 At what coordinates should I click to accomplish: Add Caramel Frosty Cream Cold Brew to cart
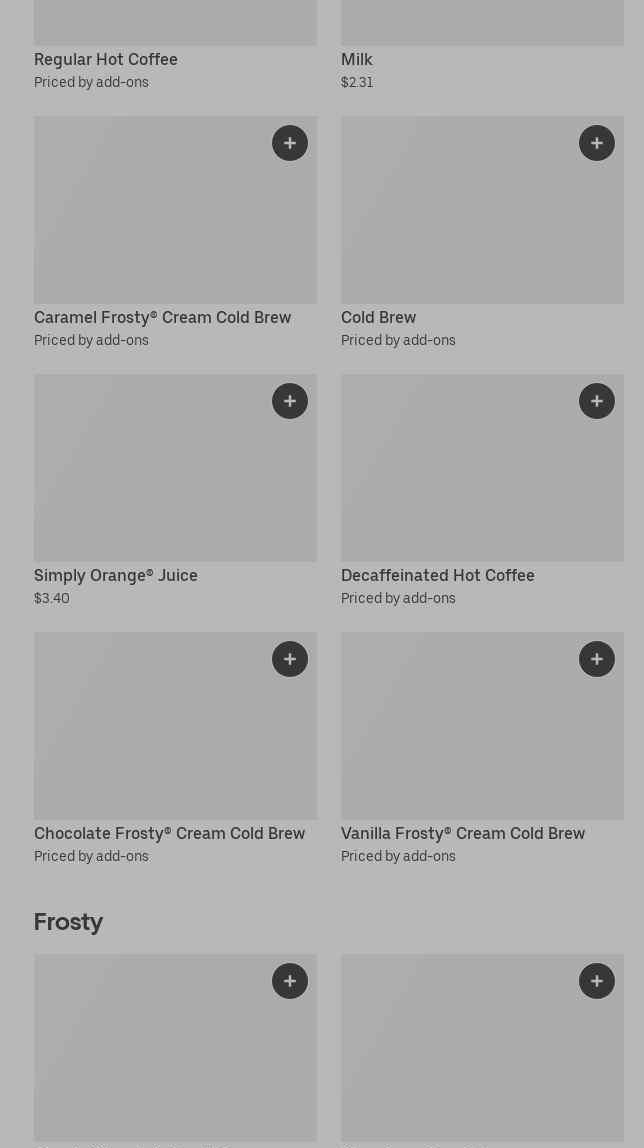coord(290,143)
